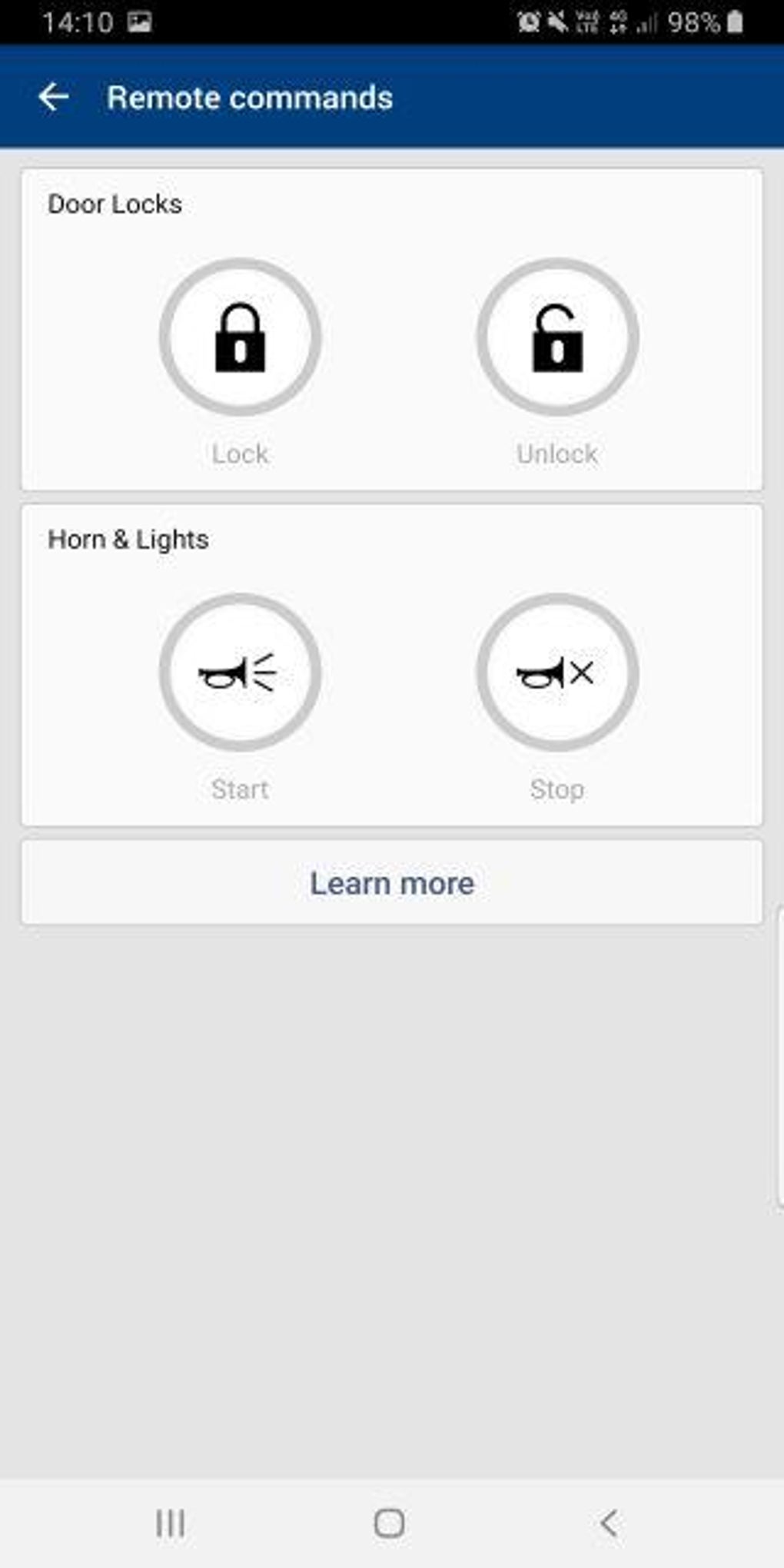Image resolution: width=784 pixels, height=1568 pixels.
Task: Open the recent apps view
Action: pos(170,1523)
